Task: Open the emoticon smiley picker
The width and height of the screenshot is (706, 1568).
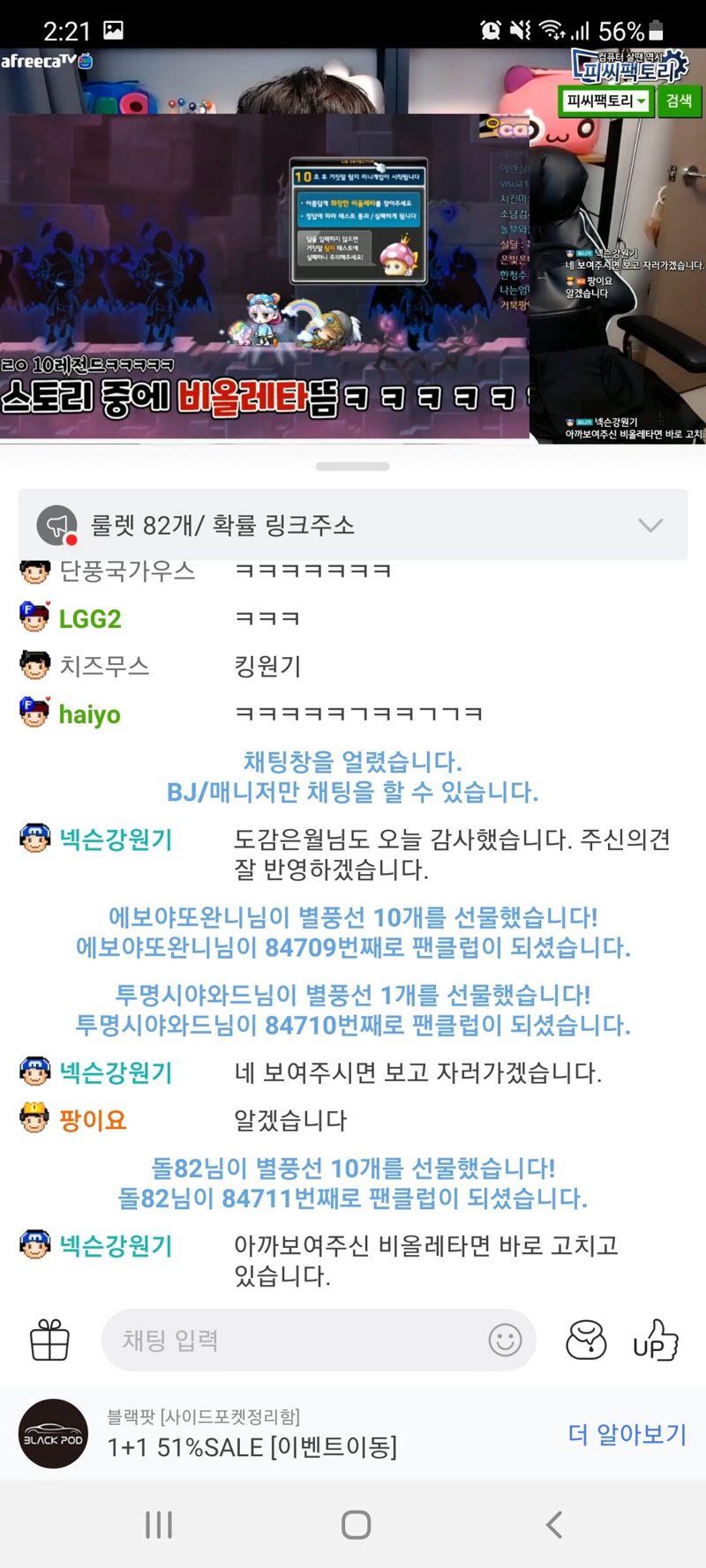Action: [x=506, y=1340]
